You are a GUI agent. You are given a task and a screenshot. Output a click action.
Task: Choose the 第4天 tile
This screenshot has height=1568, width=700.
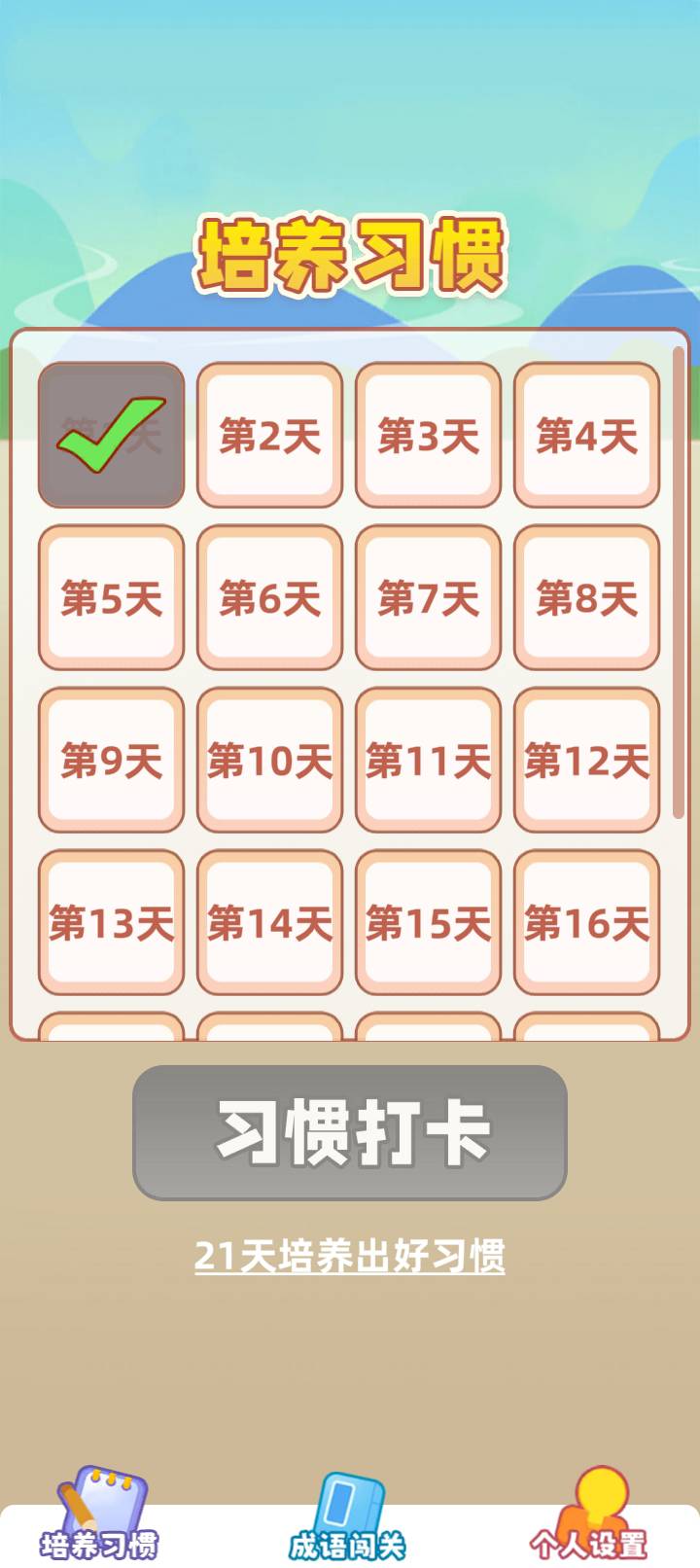586,435
